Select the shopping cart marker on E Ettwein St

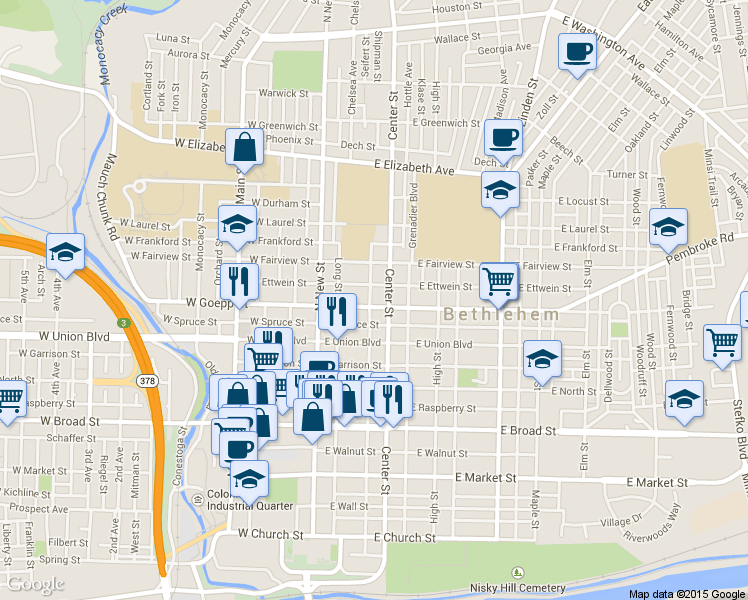point(498,281)
